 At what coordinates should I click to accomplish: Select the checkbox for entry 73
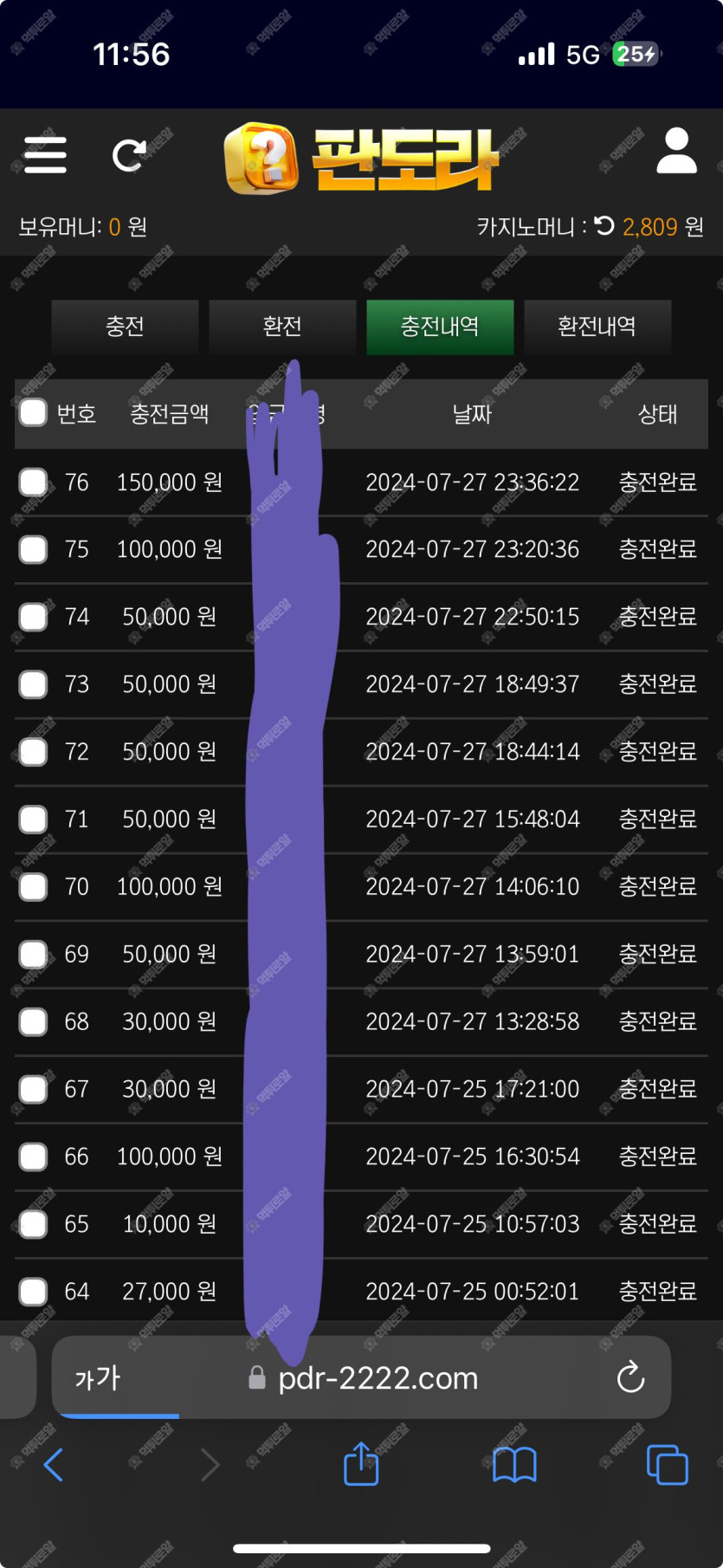point(33,684)
